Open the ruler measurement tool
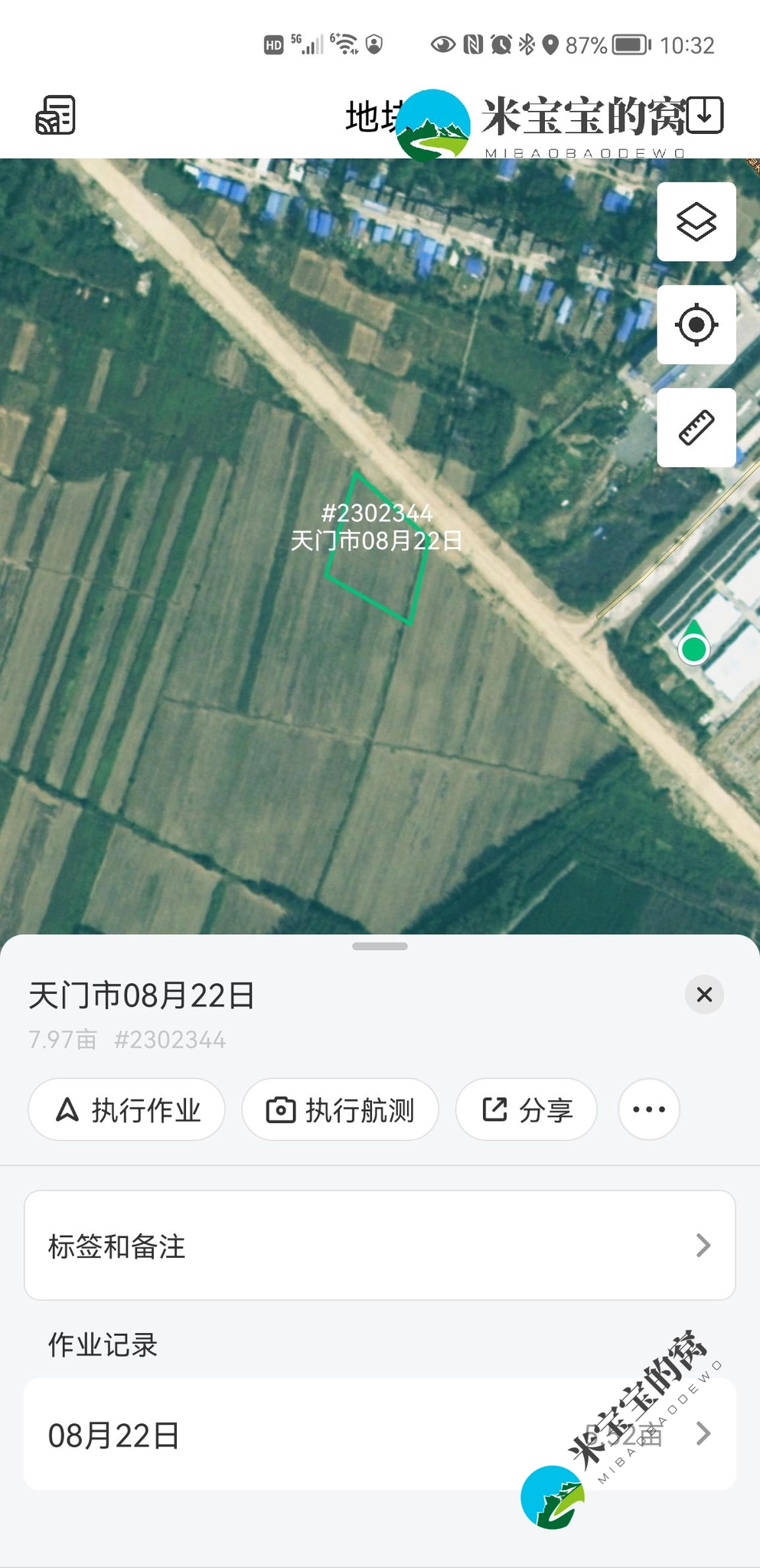The image size is (760, 1568). pyautogui.click(x=696, y=428)
